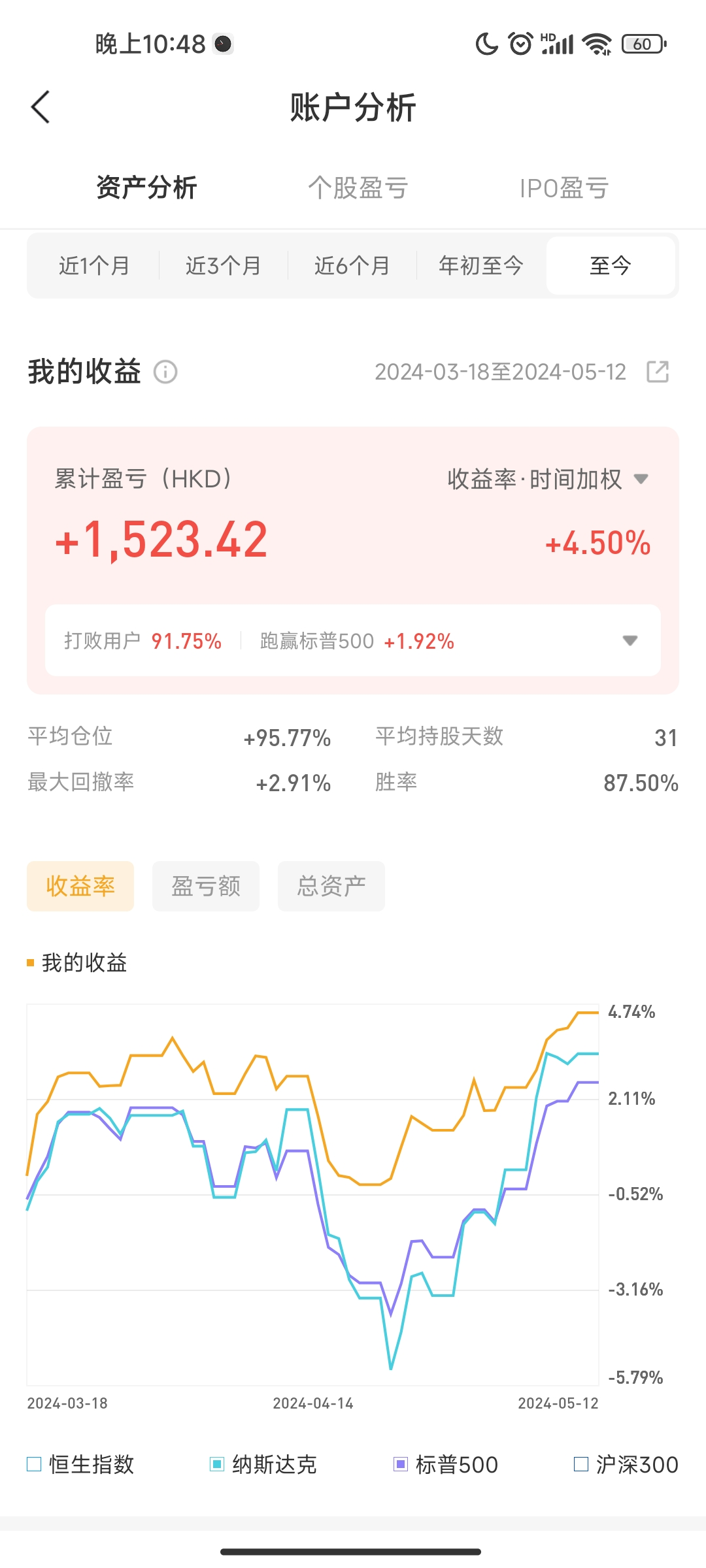Show the 盈亏额 chart
706x1568 pixels.
[206, 886]
